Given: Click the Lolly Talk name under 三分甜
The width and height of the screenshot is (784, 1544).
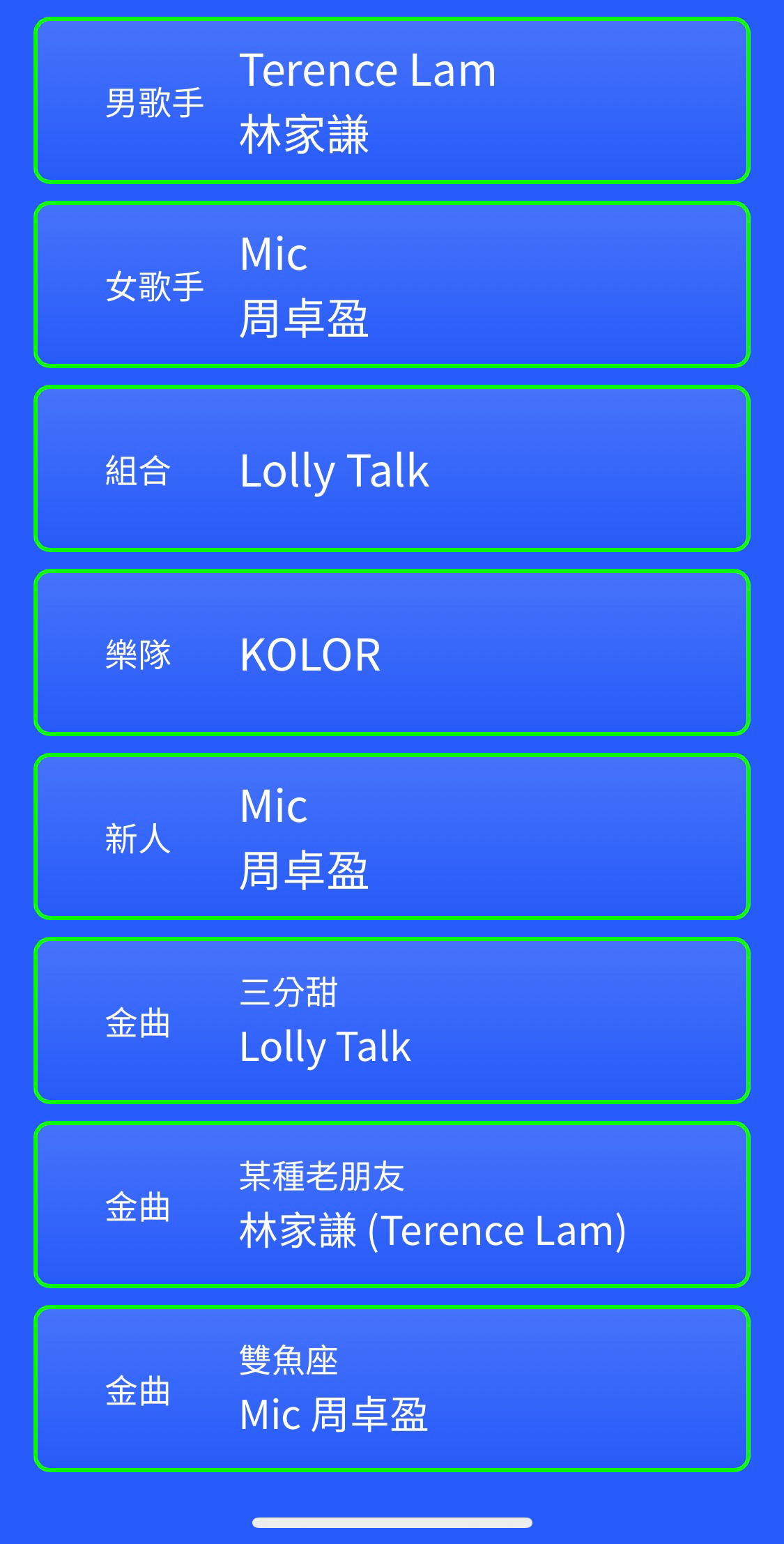Looking at the screenshot, I should click(325, 1044).
